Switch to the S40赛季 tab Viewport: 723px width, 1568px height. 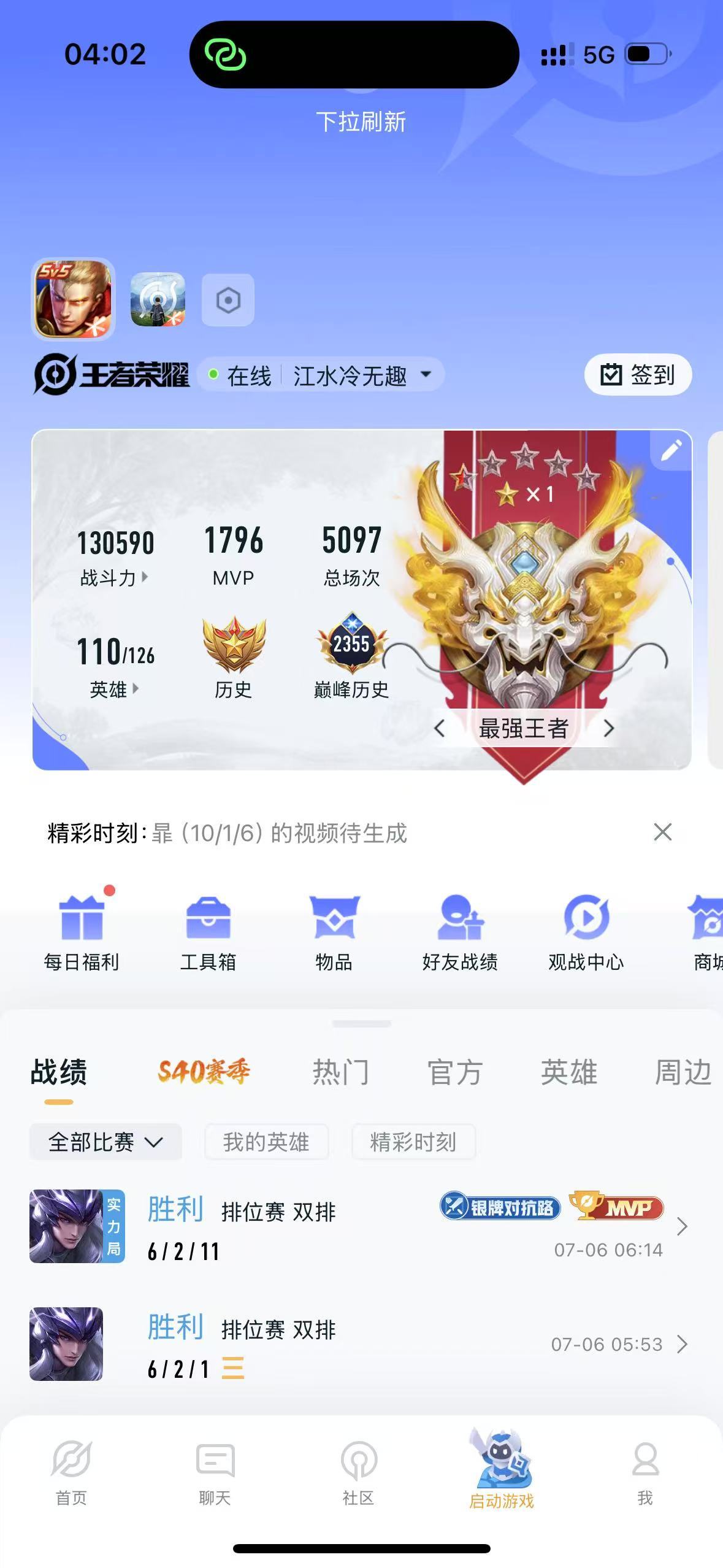click(x=204, y=1072)
